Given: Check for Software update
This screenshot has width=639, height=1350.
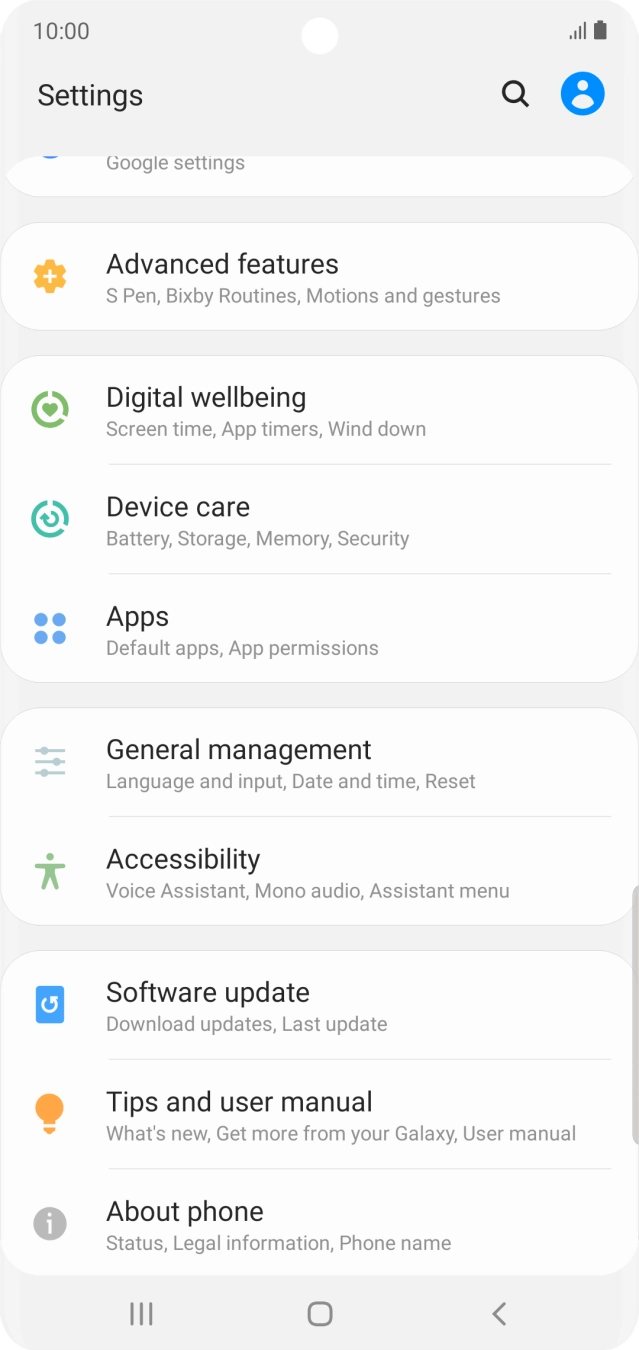Looking at the screenshot, I should (x=320, y=1005).
